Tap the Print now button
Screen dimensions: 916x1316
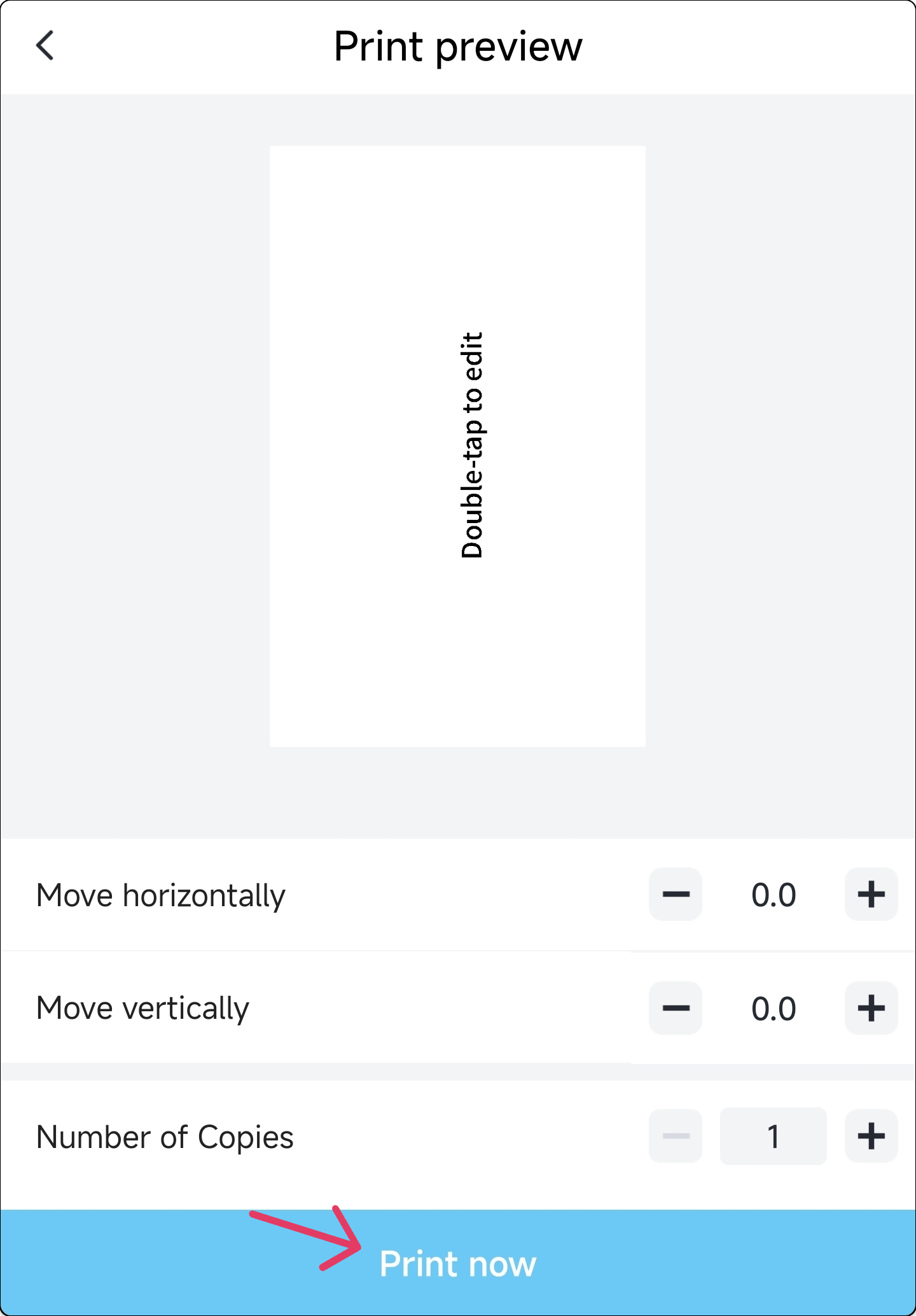click(458, 1263)
